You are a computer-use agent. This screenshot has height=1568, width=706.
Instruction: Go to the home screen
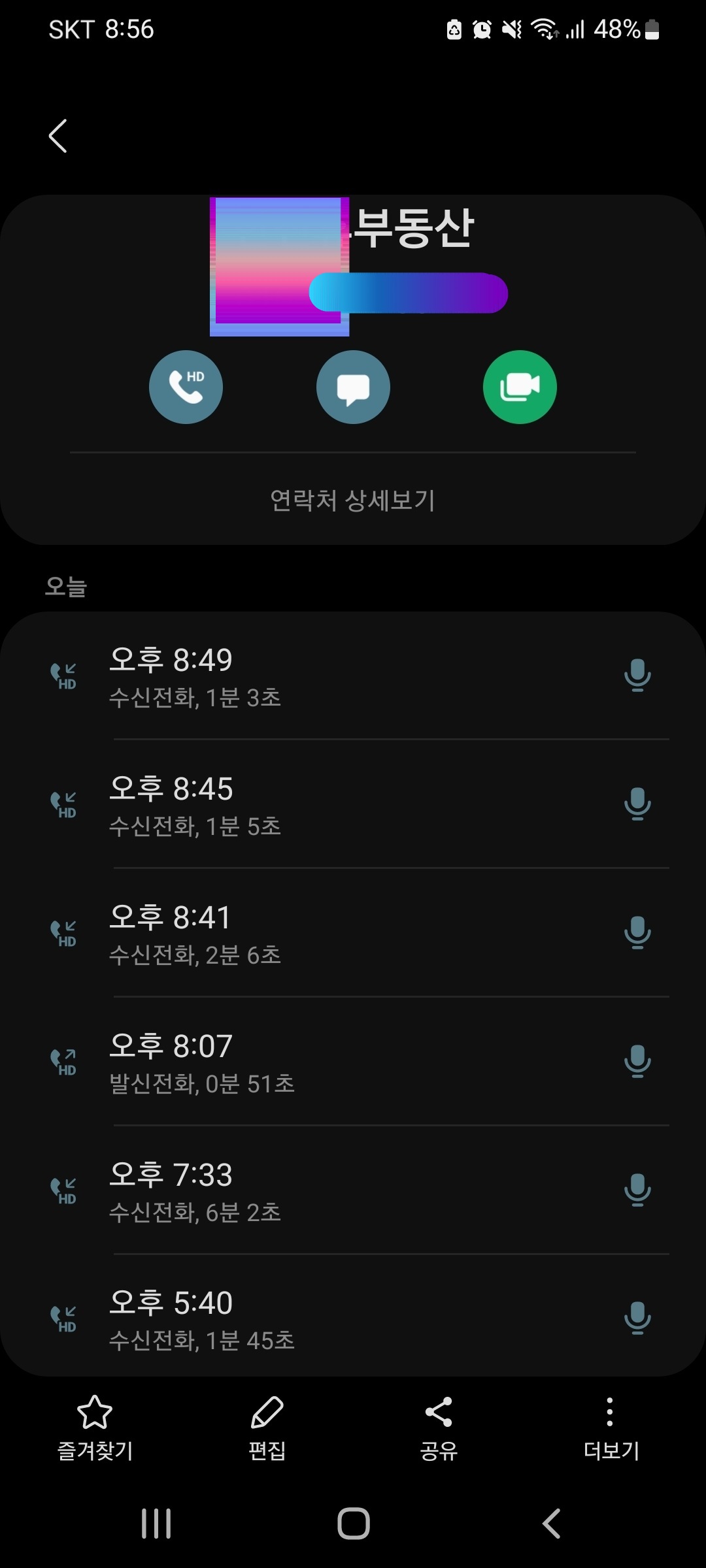pos(353,1524)
